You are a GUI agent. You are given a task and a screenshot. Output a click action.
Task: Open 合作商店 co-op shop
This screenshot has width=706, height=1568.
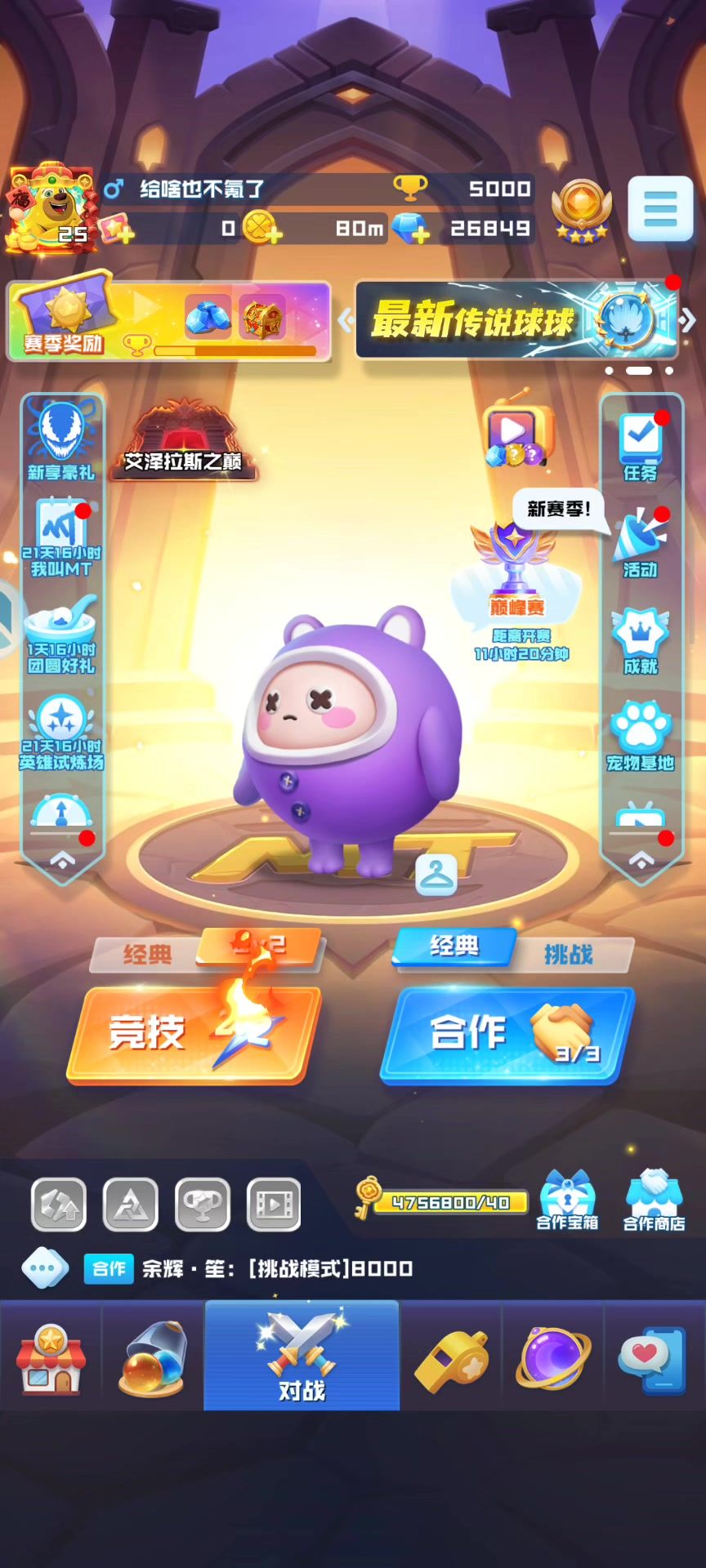(x=654, y=1200)
